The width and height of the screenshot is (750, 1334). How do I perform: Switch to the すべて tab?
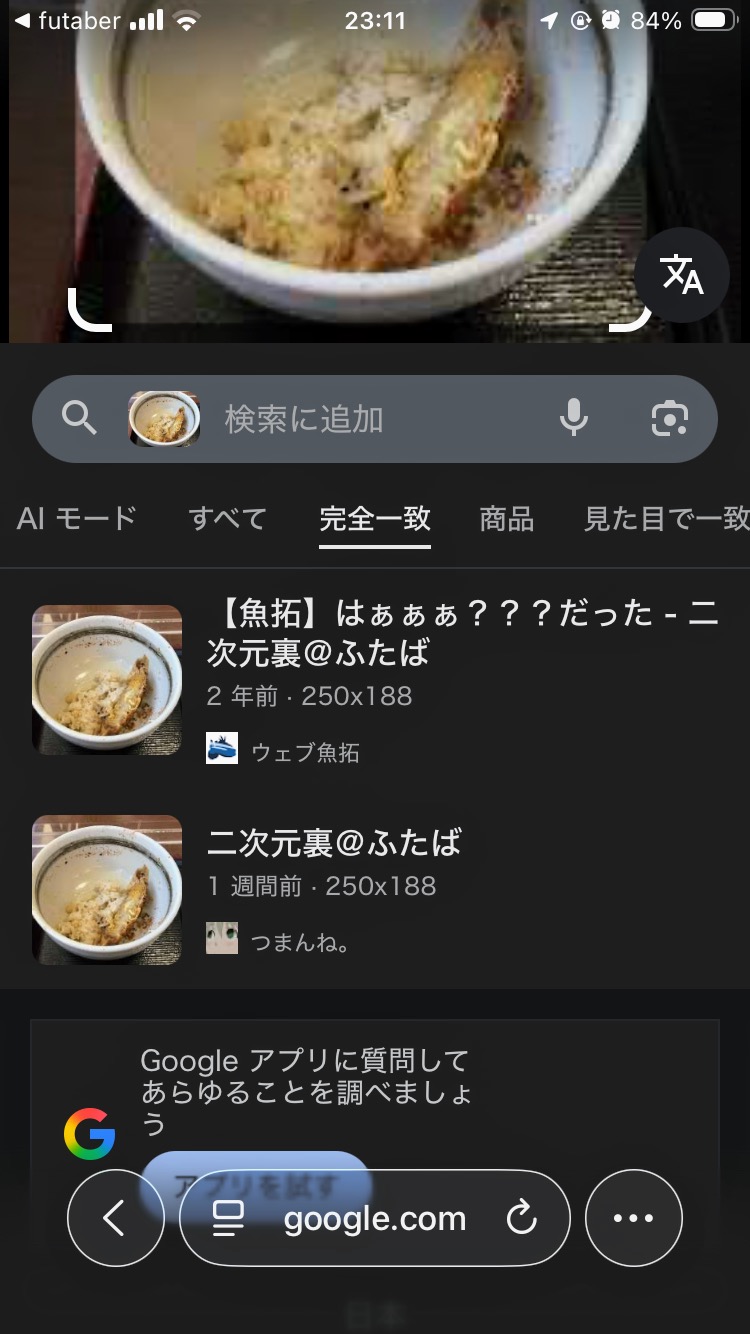click(x=228, y=518)
